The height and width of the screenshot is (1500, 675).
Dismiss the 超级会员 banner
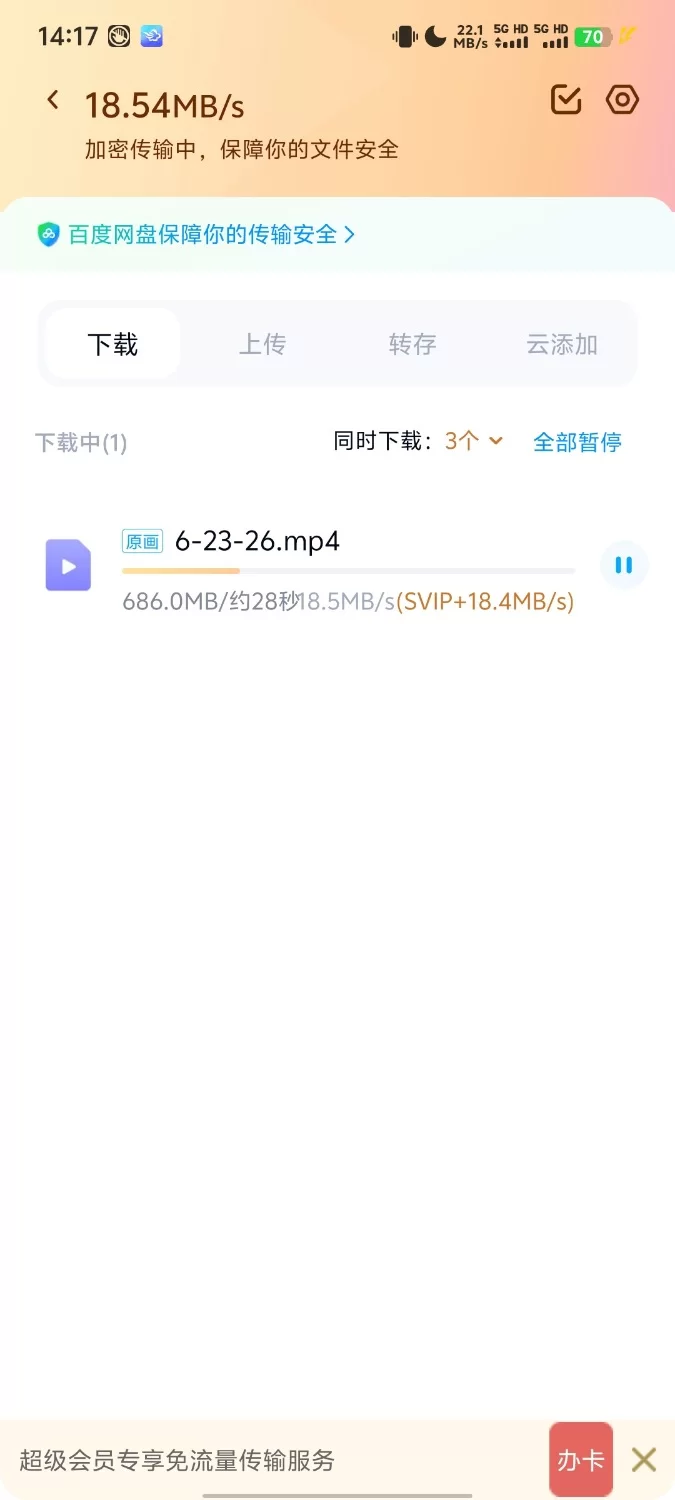(x=644, y=1460)
